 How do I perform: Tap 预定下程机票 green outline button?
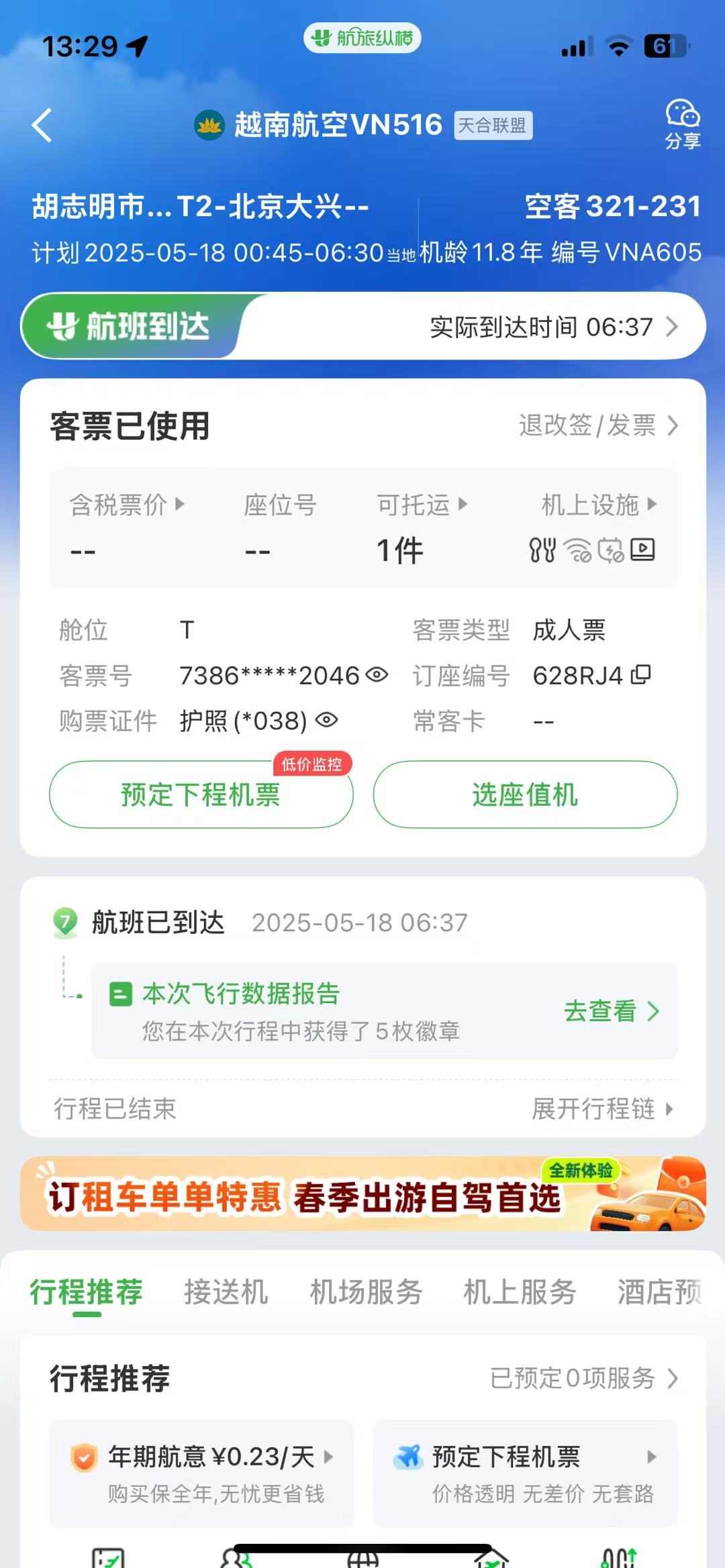[201, 794]
